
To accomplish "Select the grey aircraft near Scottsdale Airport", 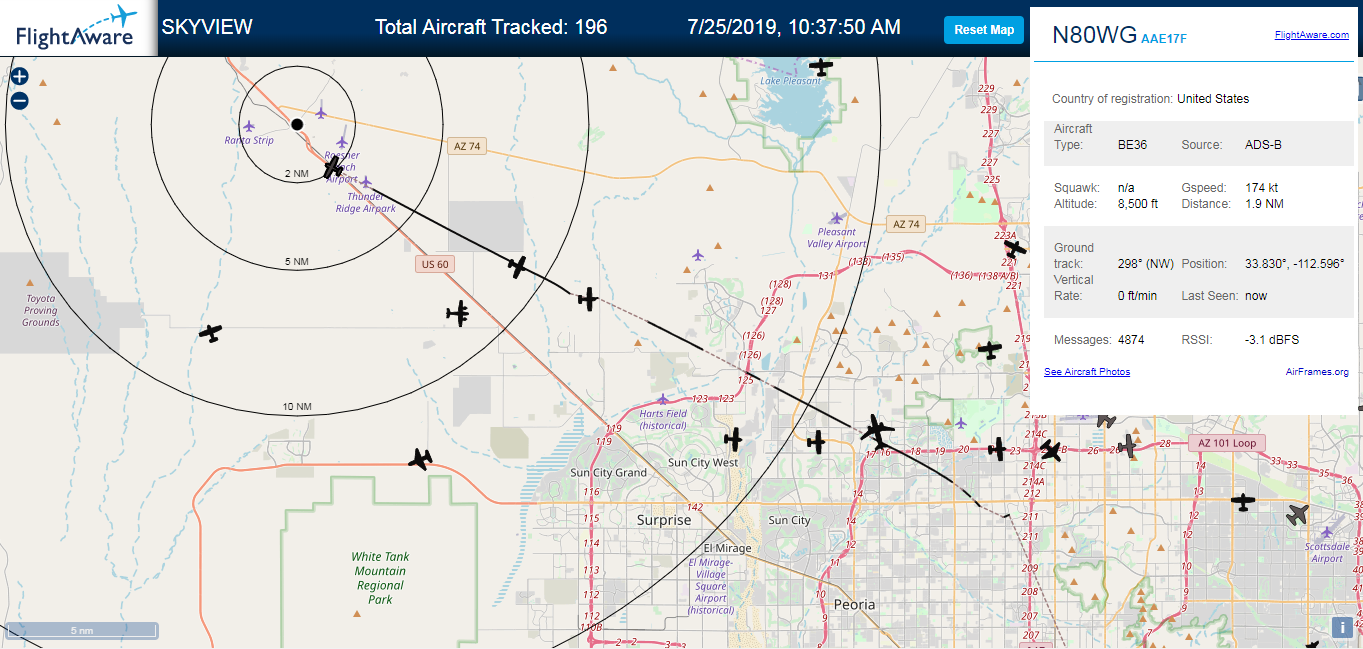I will tap(1298, 515).
